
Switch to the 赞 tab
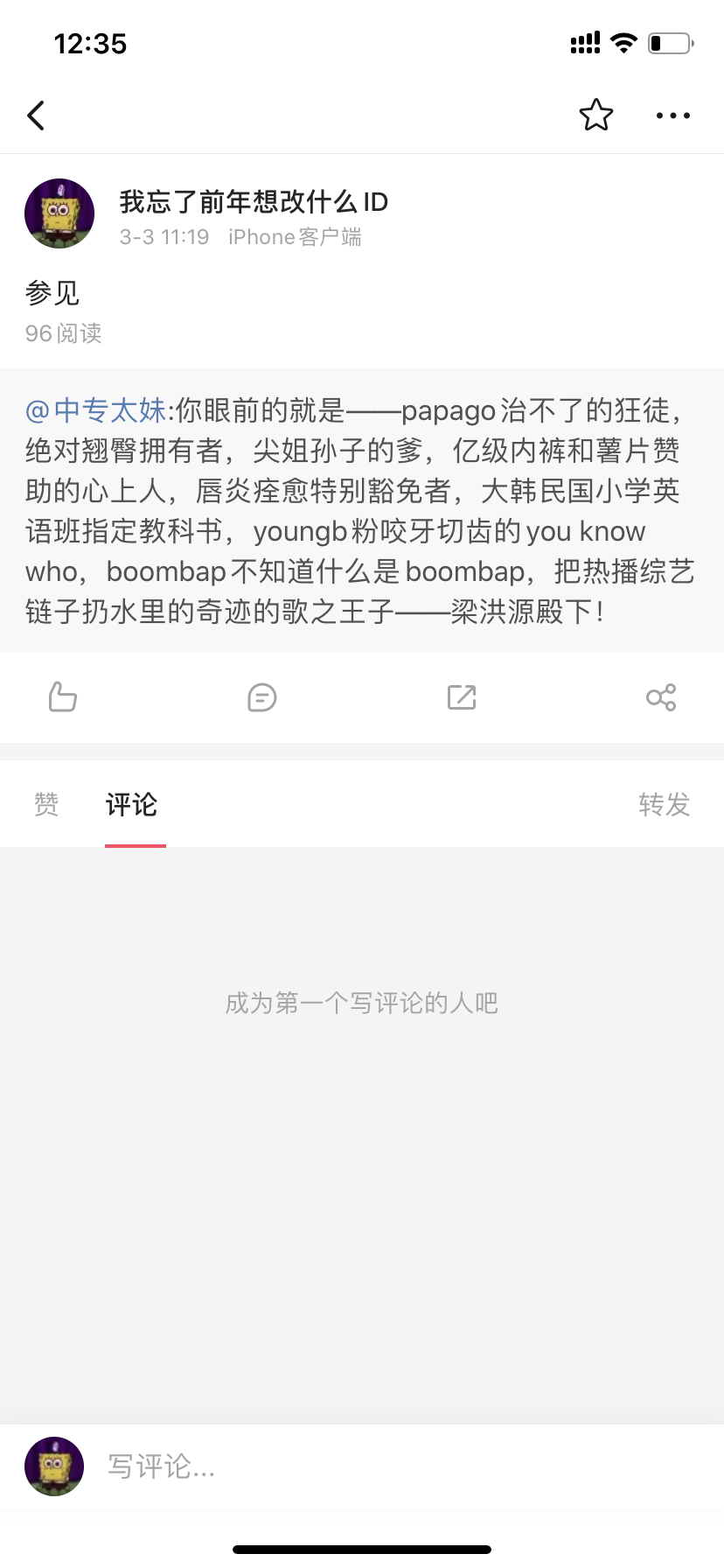point(46,804)
